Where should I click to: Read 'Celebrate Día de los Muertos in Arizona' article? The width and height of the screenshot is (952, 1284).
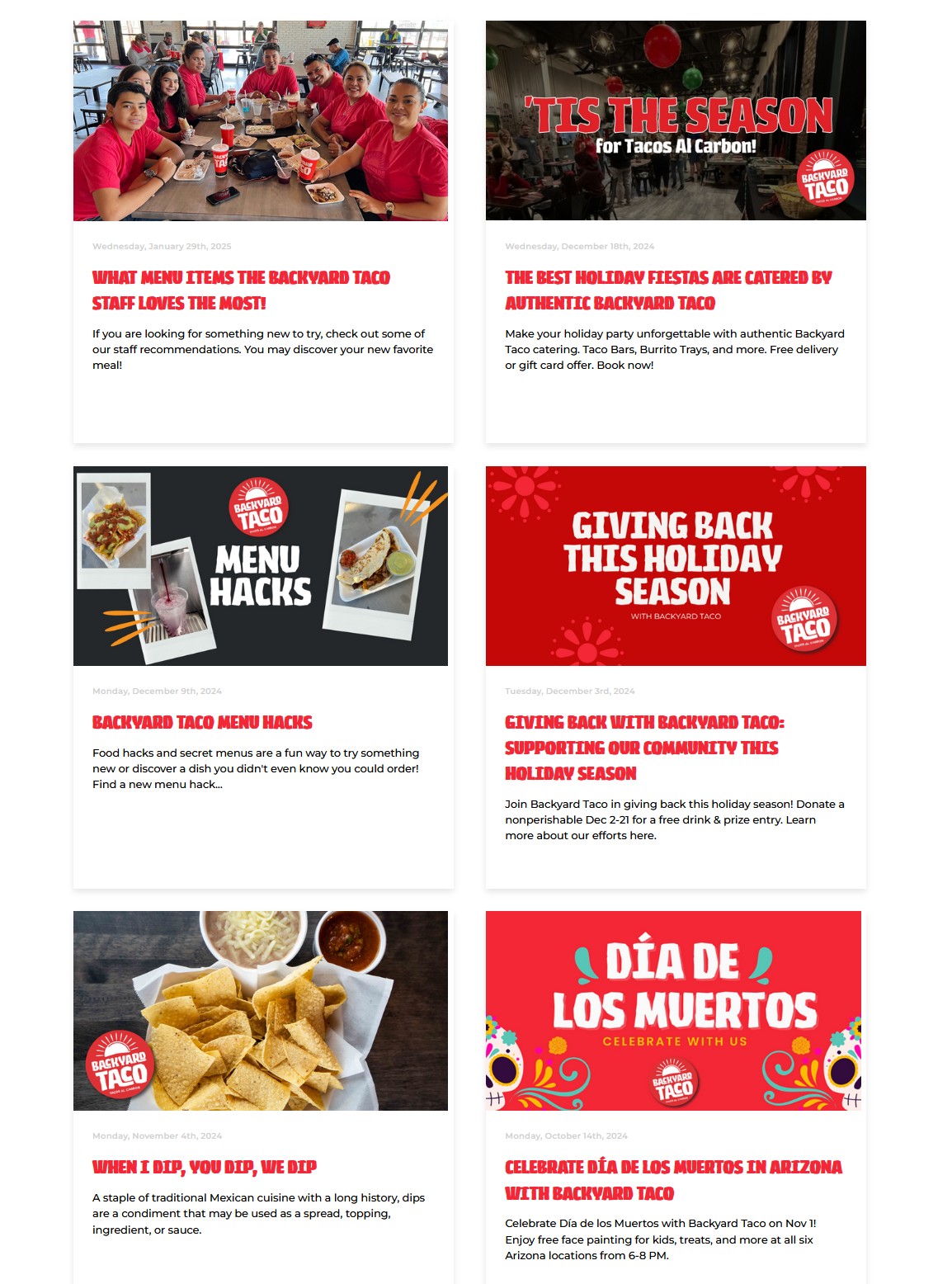click(x=672, y=1180)
